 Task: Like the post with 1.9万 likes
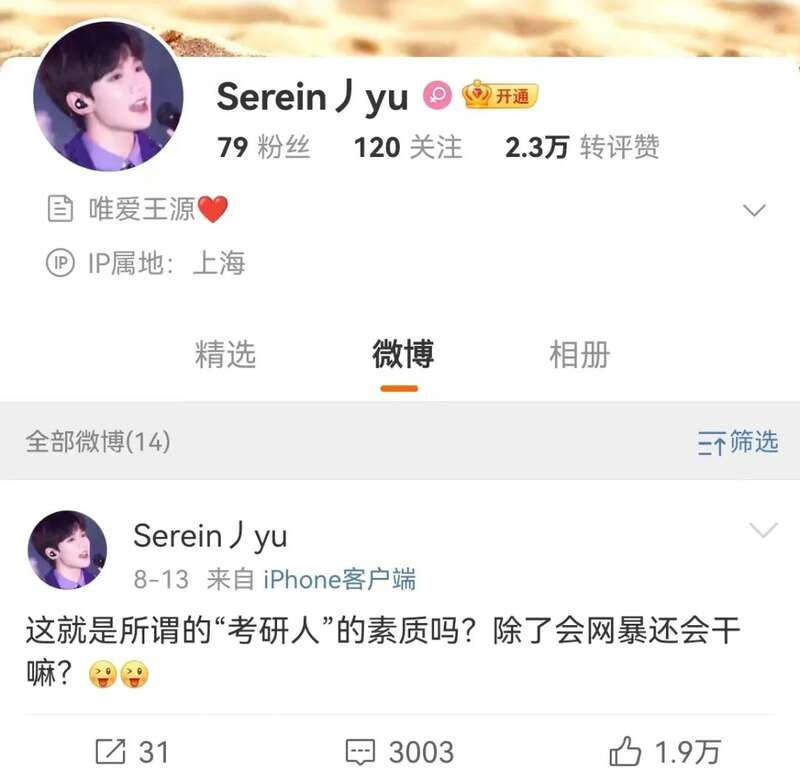coord(665,751)
